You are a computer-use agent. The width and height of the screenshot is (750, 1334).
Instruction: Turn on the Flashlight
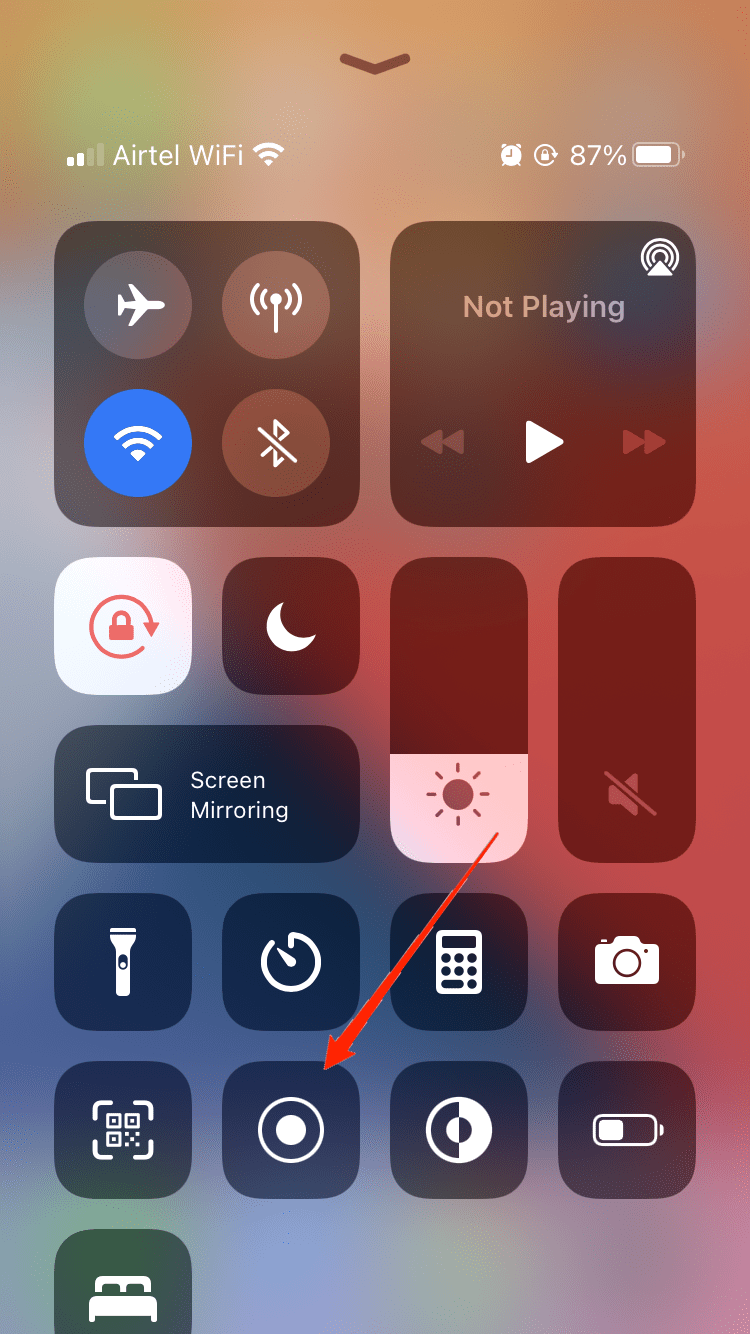122,961
